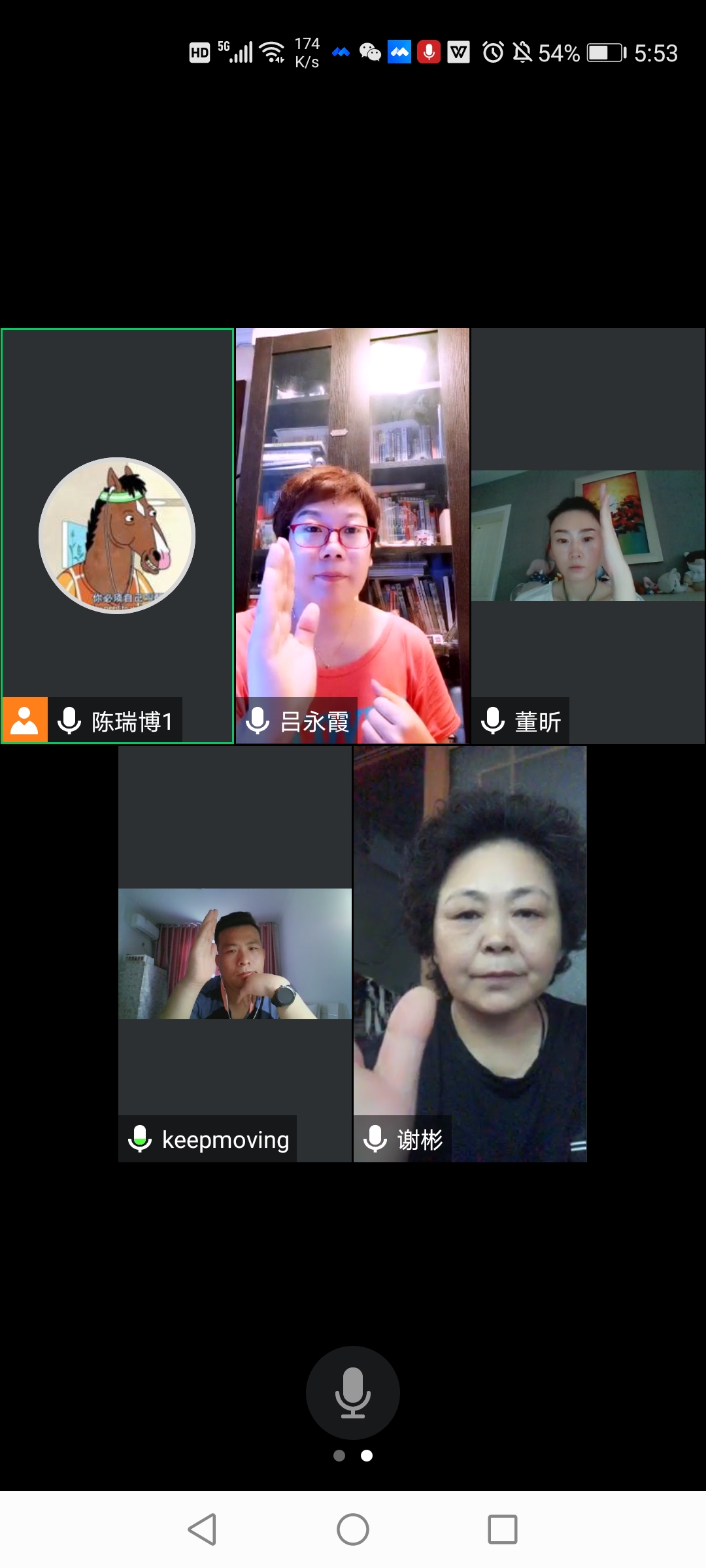Screen dimensions: 706x1568
Task: Tap the system back button
Action: point(202,1529)
